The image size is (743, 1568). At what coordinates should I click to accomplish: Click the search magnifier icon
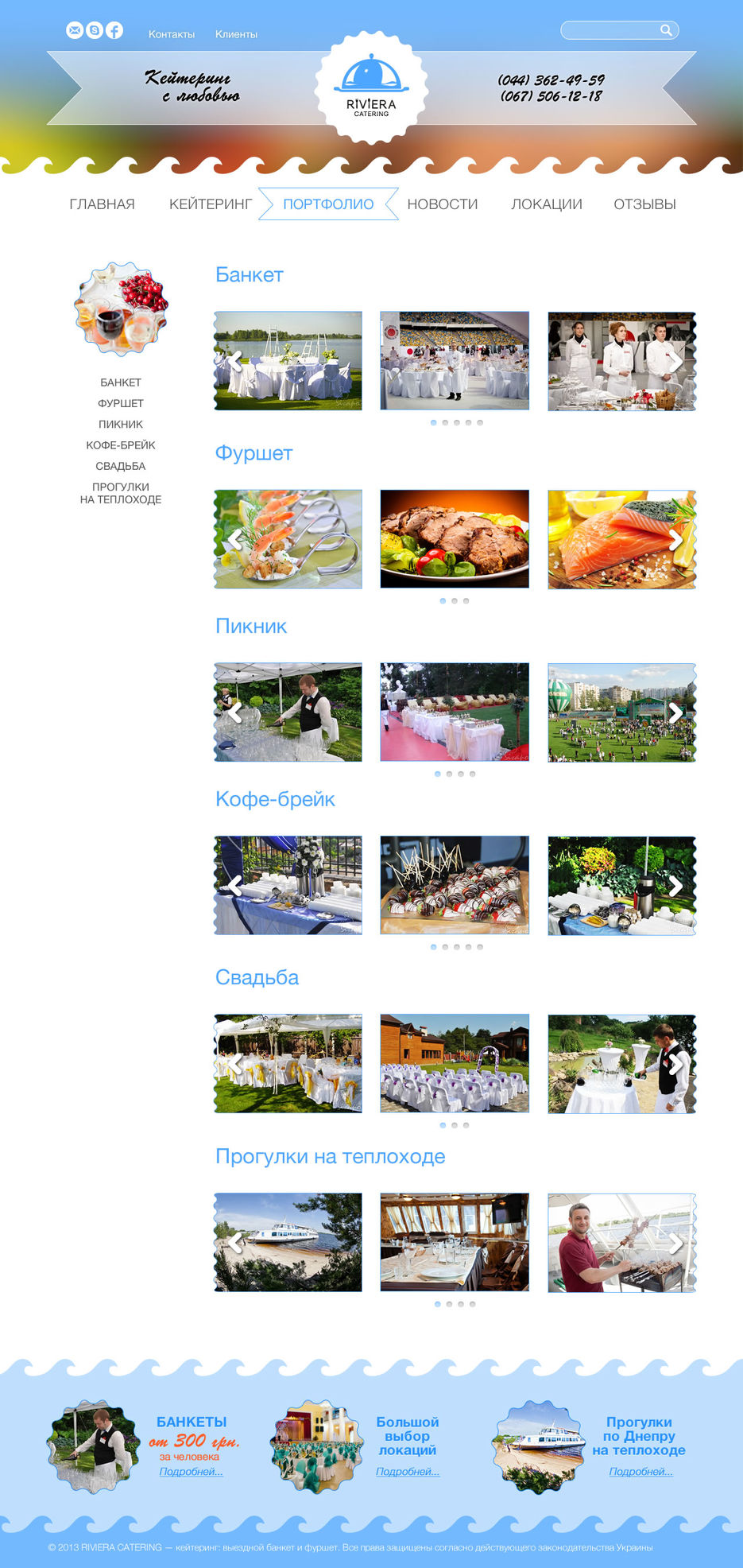tap(666, 30)
